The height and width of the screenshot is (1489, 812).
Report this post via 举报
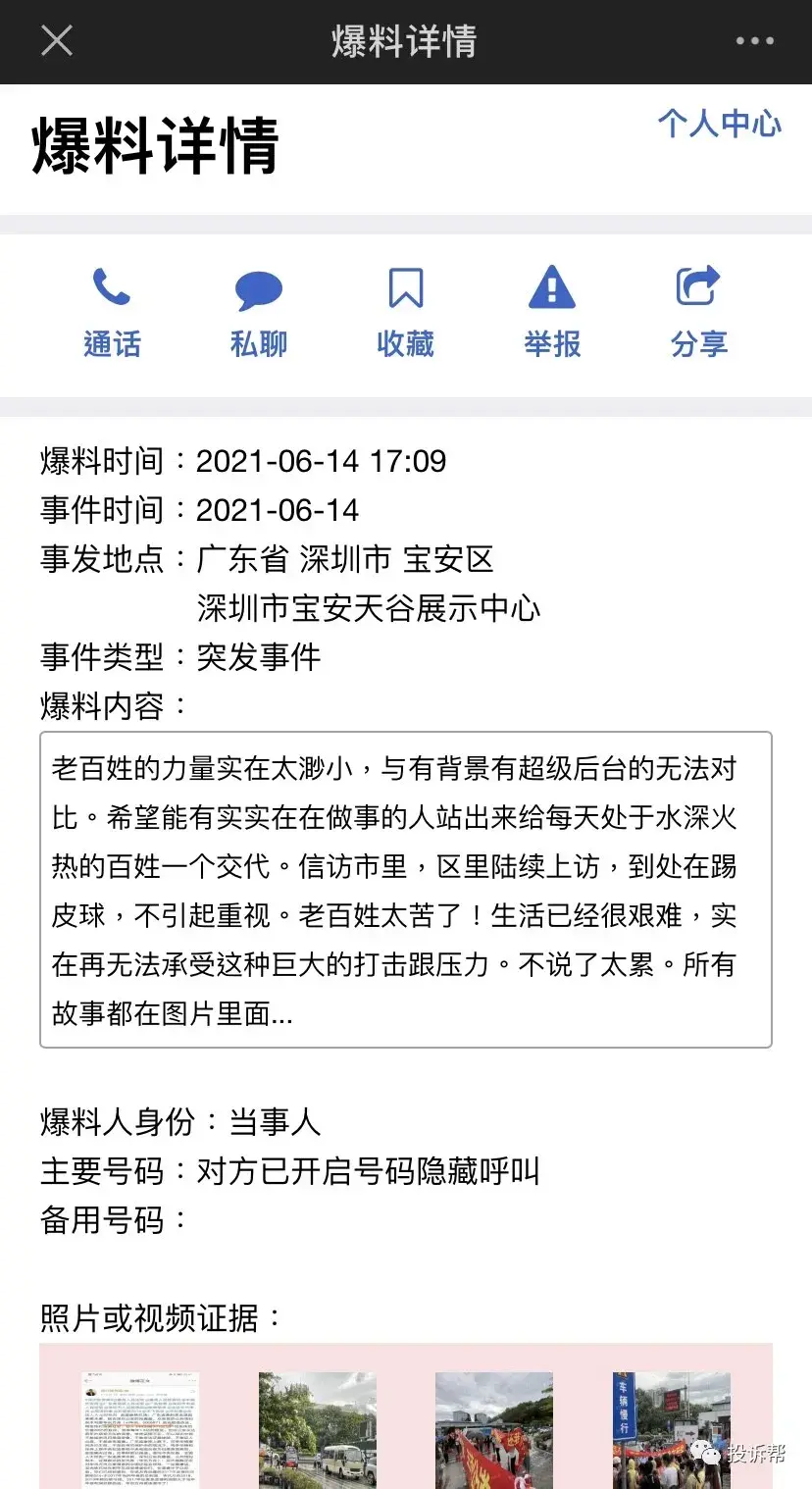coord(552,312)
